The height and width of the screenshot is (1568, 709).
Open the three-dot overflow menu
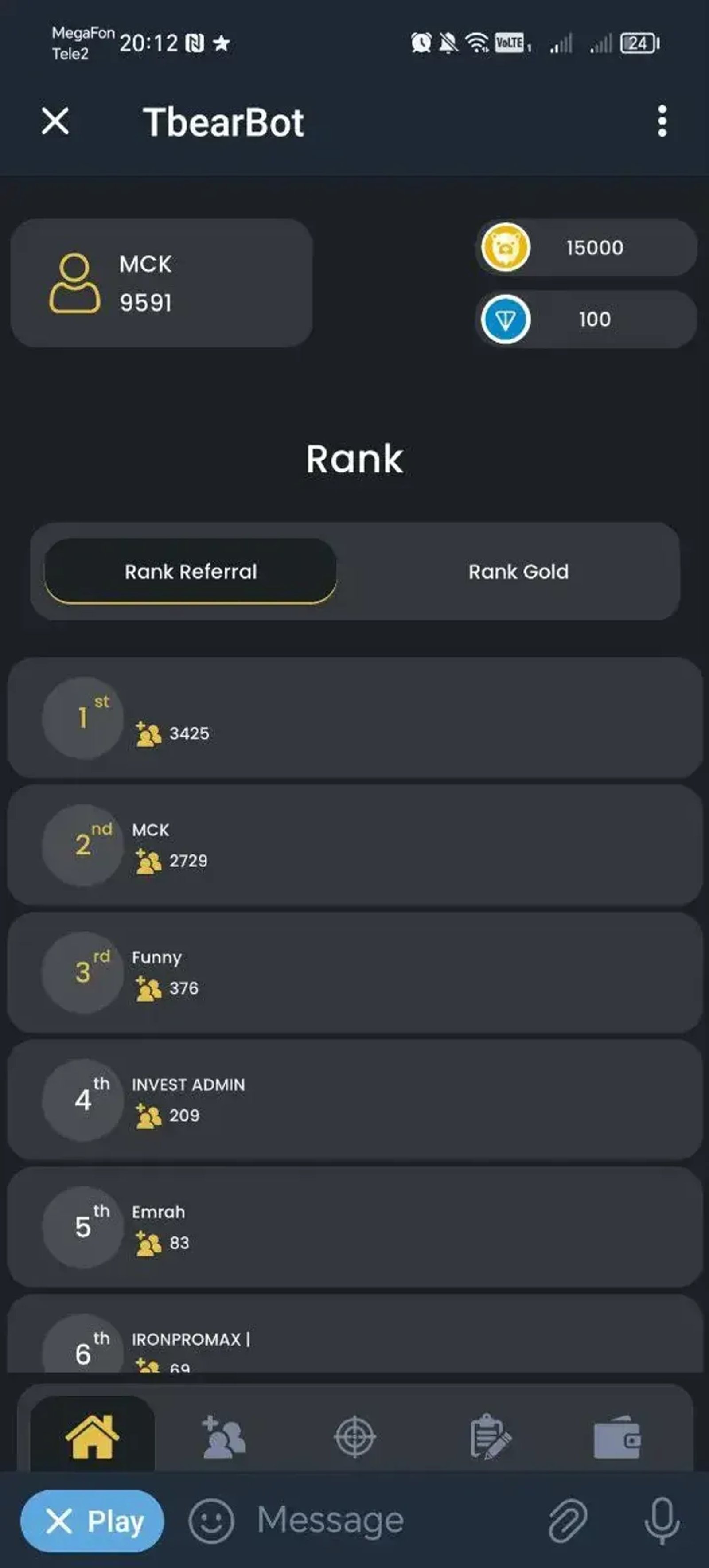click(x=663, y=121)
